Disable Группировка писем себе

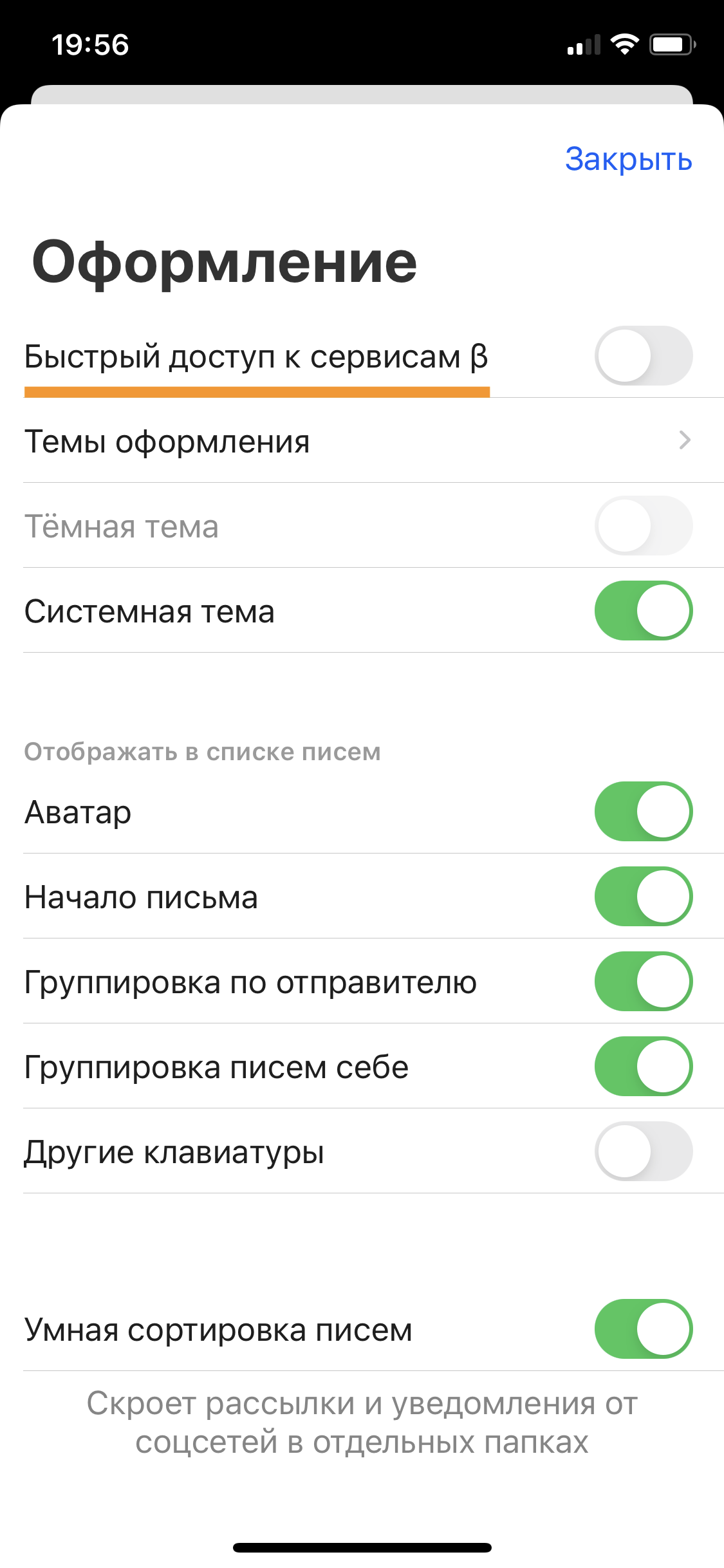coord(643,1067)
